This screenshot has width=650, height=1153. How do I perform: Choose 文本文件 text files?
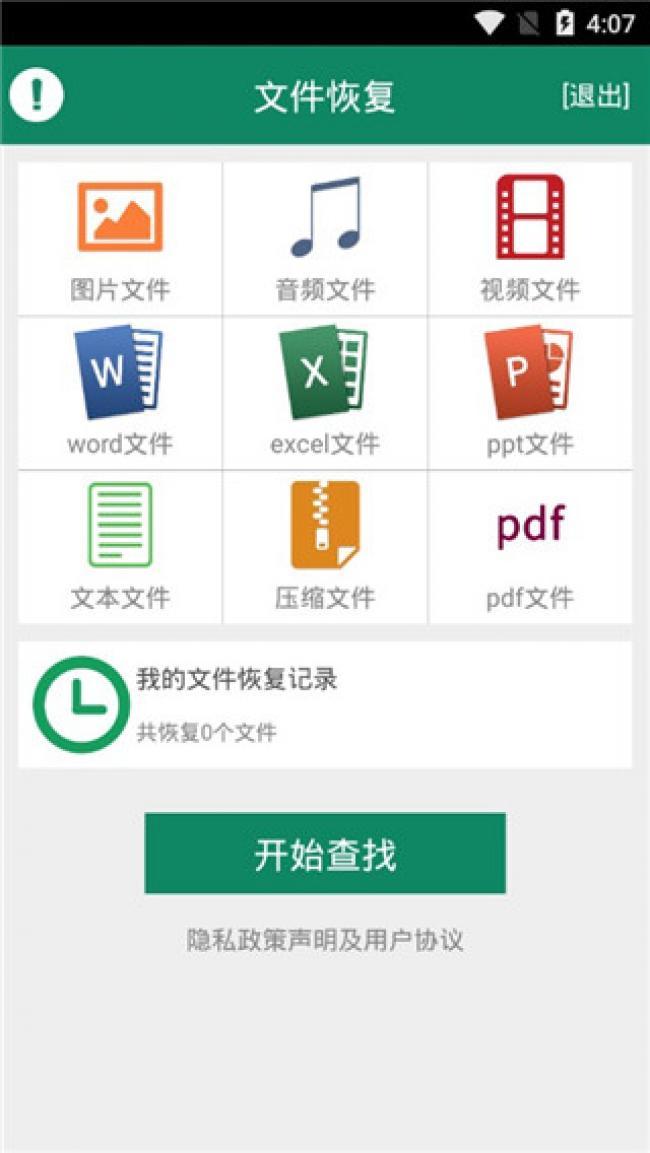pos(120,547)
